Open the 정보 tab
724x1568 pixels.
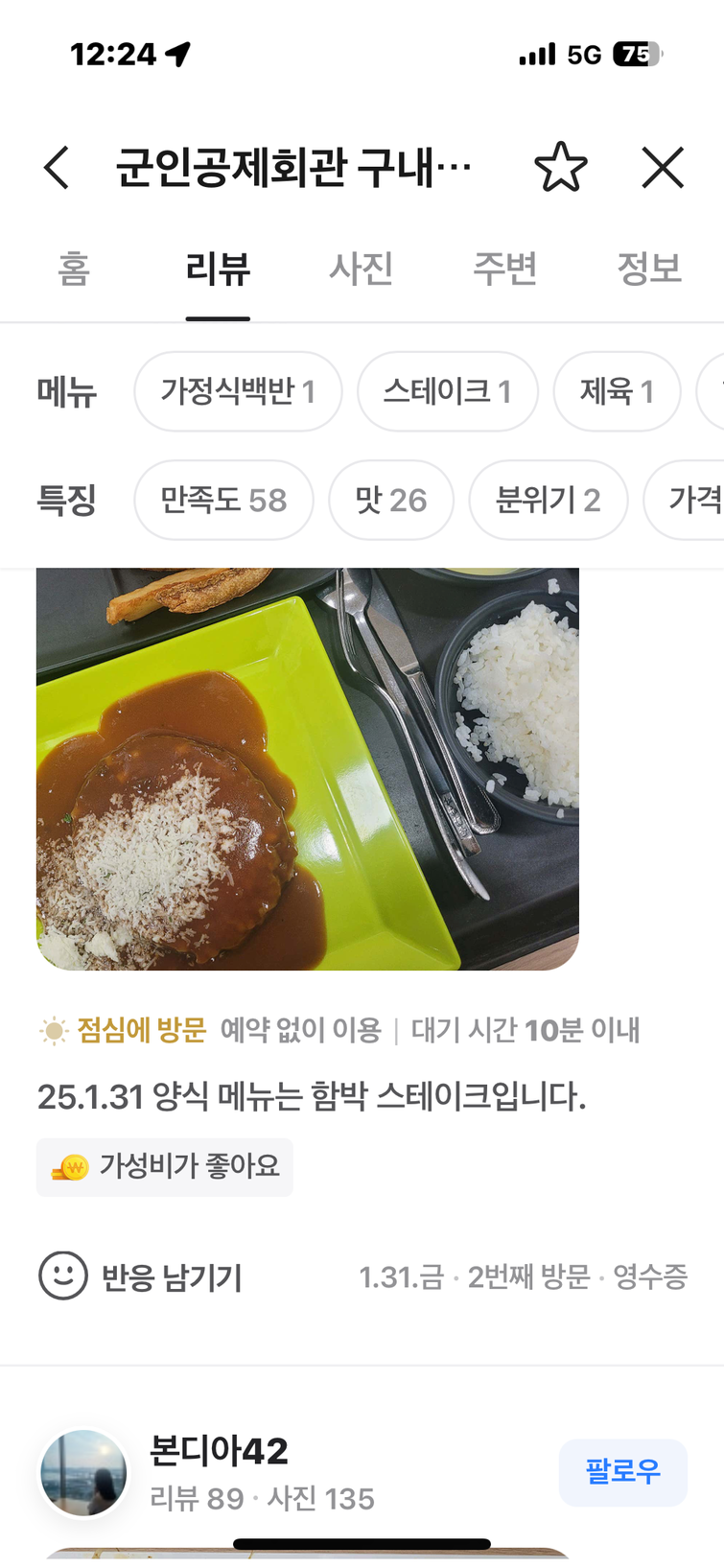648,269
